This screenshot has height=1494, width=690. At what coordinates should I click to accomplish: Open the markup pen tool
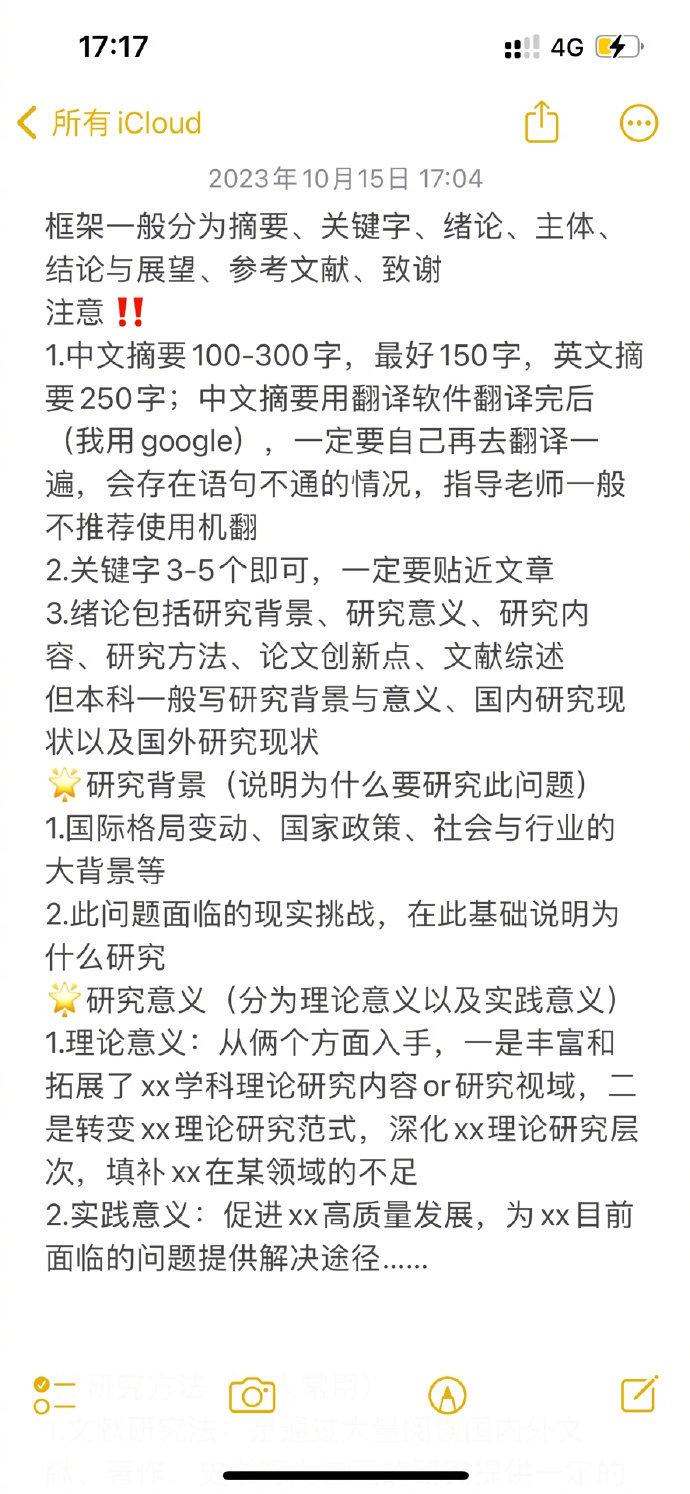pos(446,1394)
